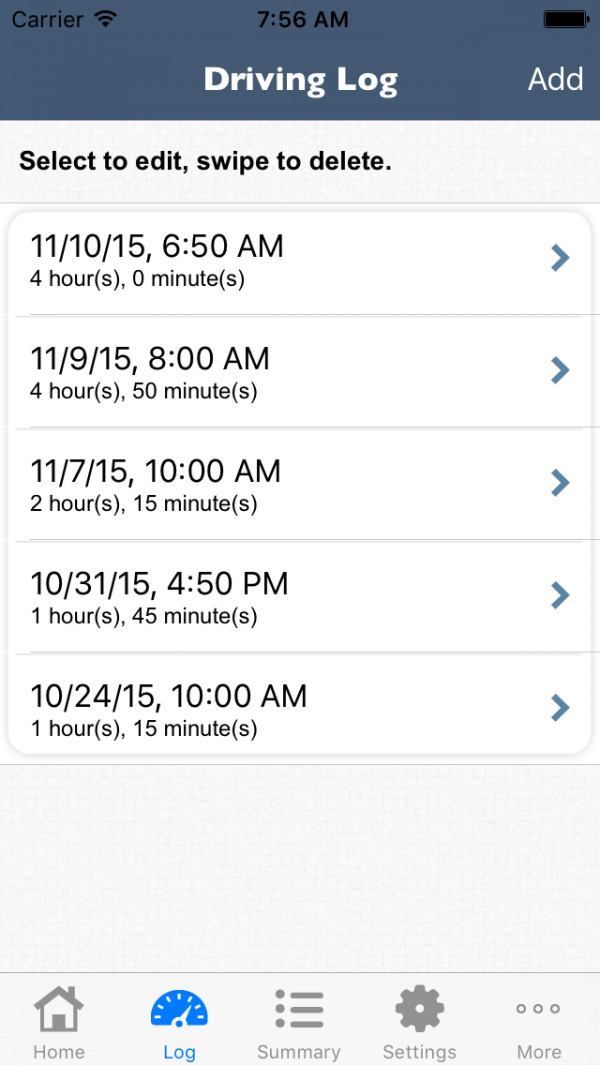The image size is (600, 1065).
Task: Switch to the Summary tab
Action: 298,1023
